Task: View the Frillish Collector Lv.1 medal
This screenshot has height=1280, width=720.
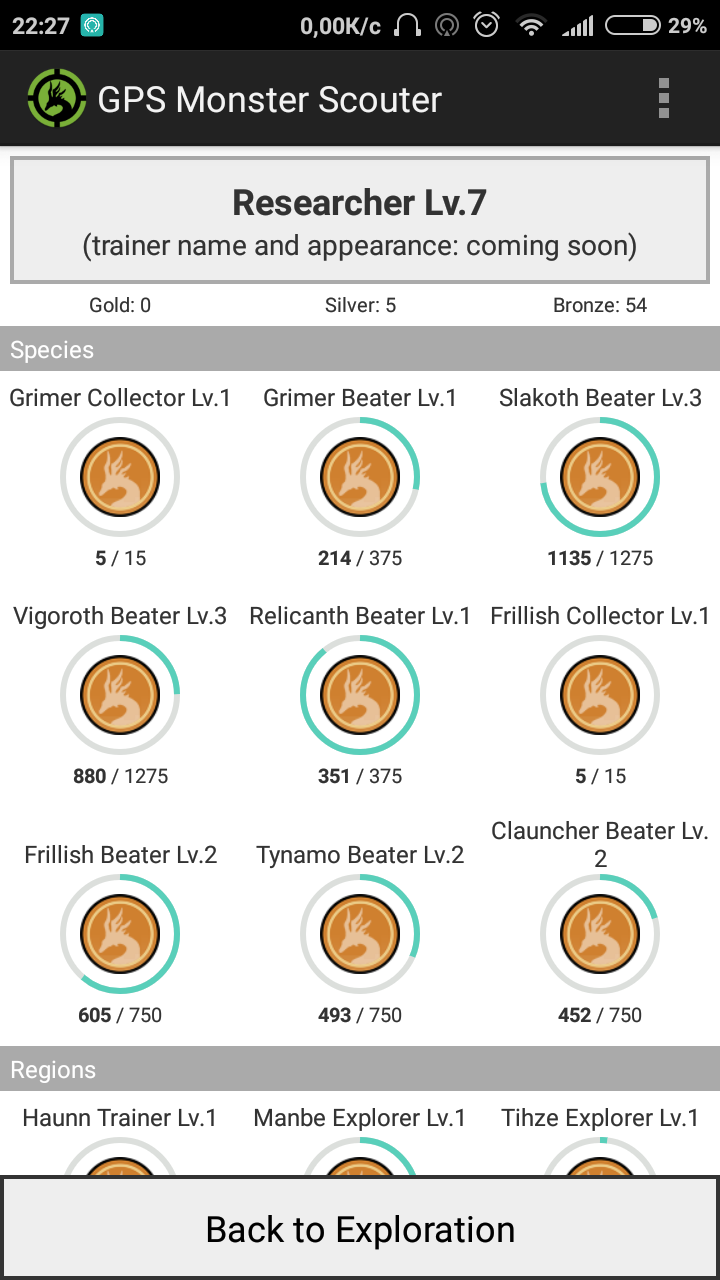Action: (600, 695)
